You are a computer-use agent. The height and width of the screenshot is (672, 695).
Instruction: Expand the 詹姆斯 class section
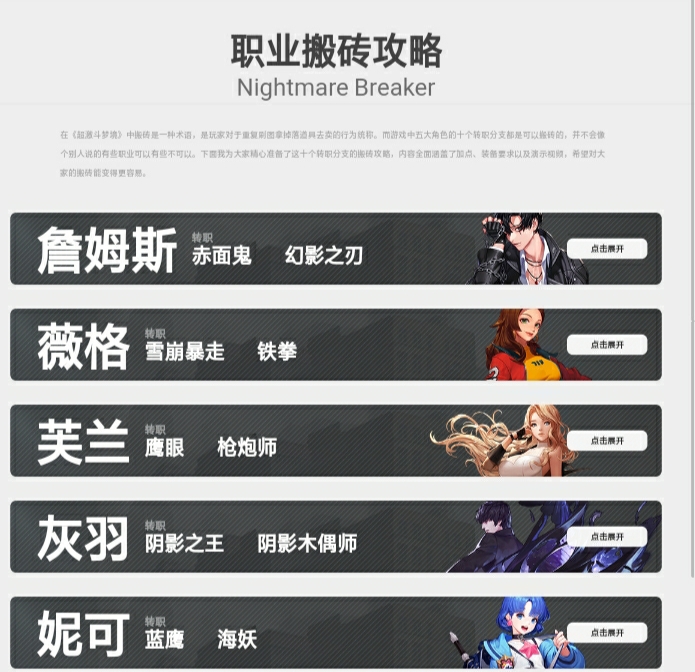[x=606, y=249]
